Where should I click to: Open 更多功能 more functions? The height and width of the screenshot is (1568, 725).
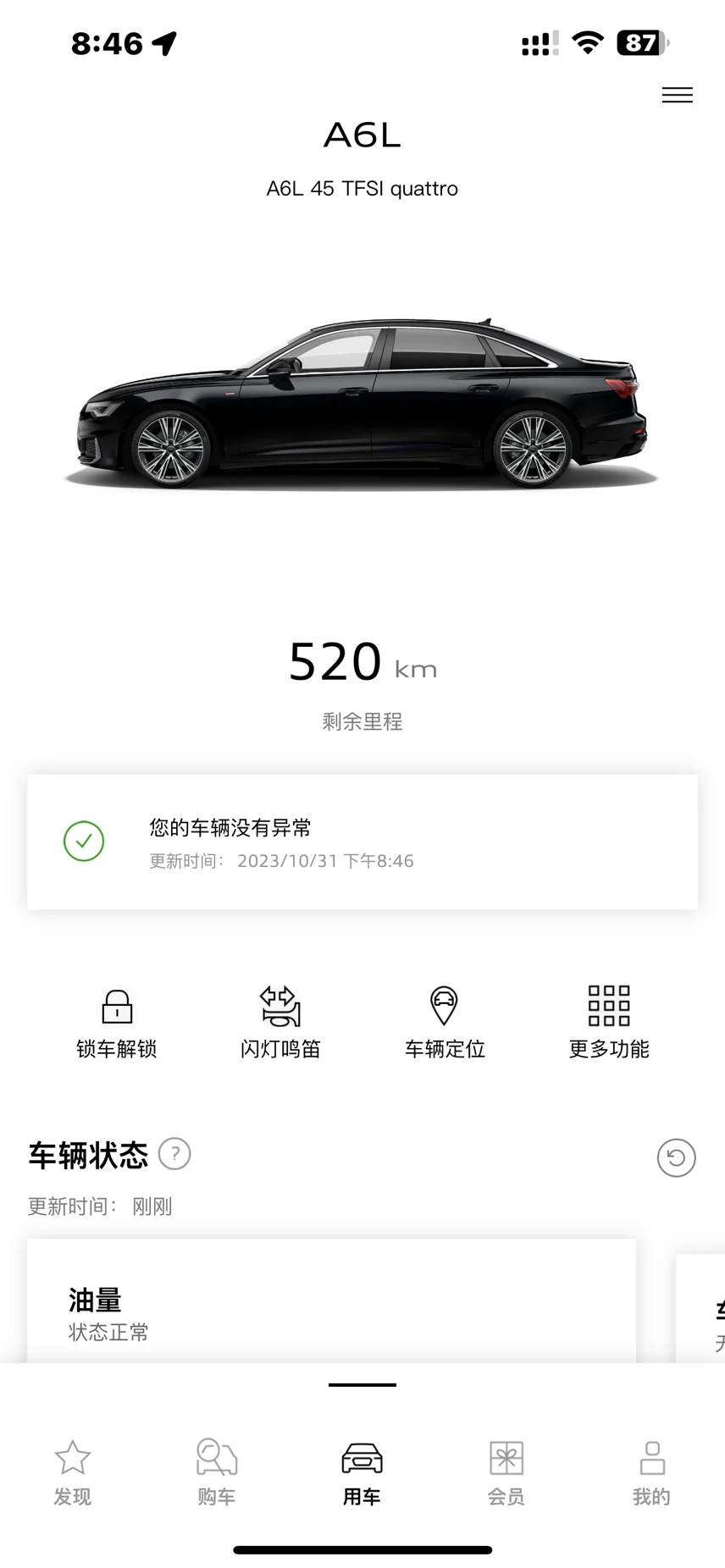point(609,1024)
